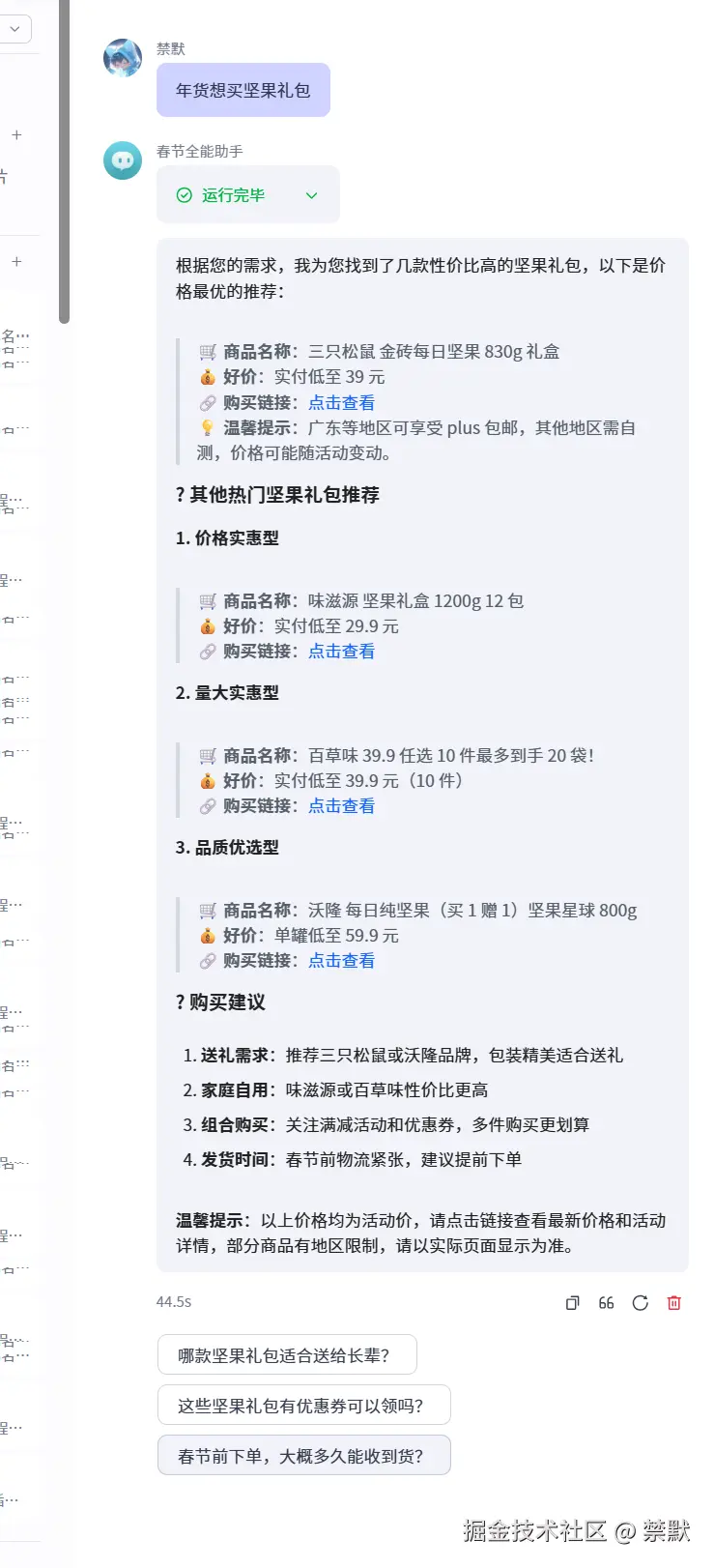Delete this reply with the red trash icon

(x=674, y=1303)
